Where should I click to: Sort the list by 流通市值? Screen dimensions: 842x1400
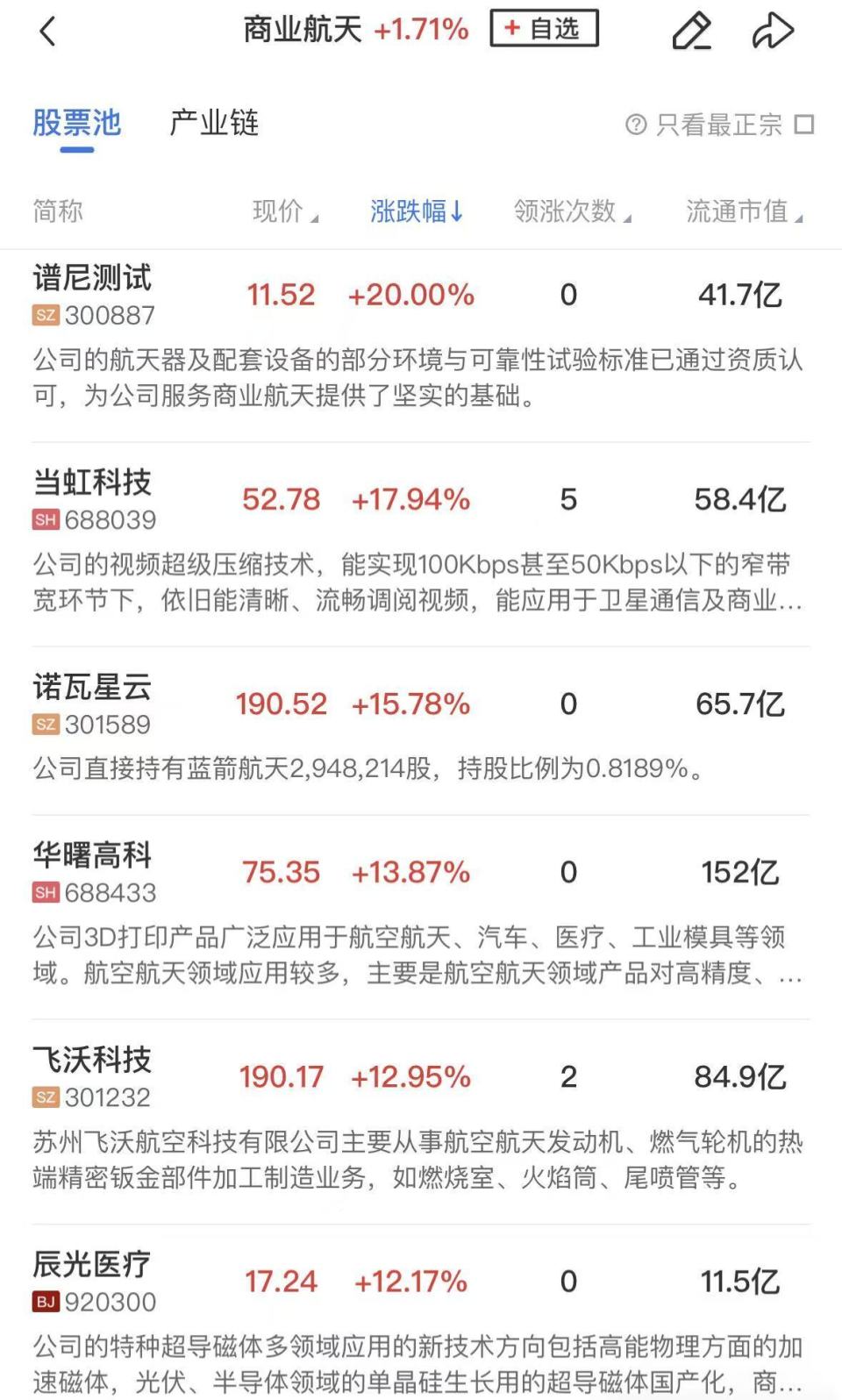745,211
